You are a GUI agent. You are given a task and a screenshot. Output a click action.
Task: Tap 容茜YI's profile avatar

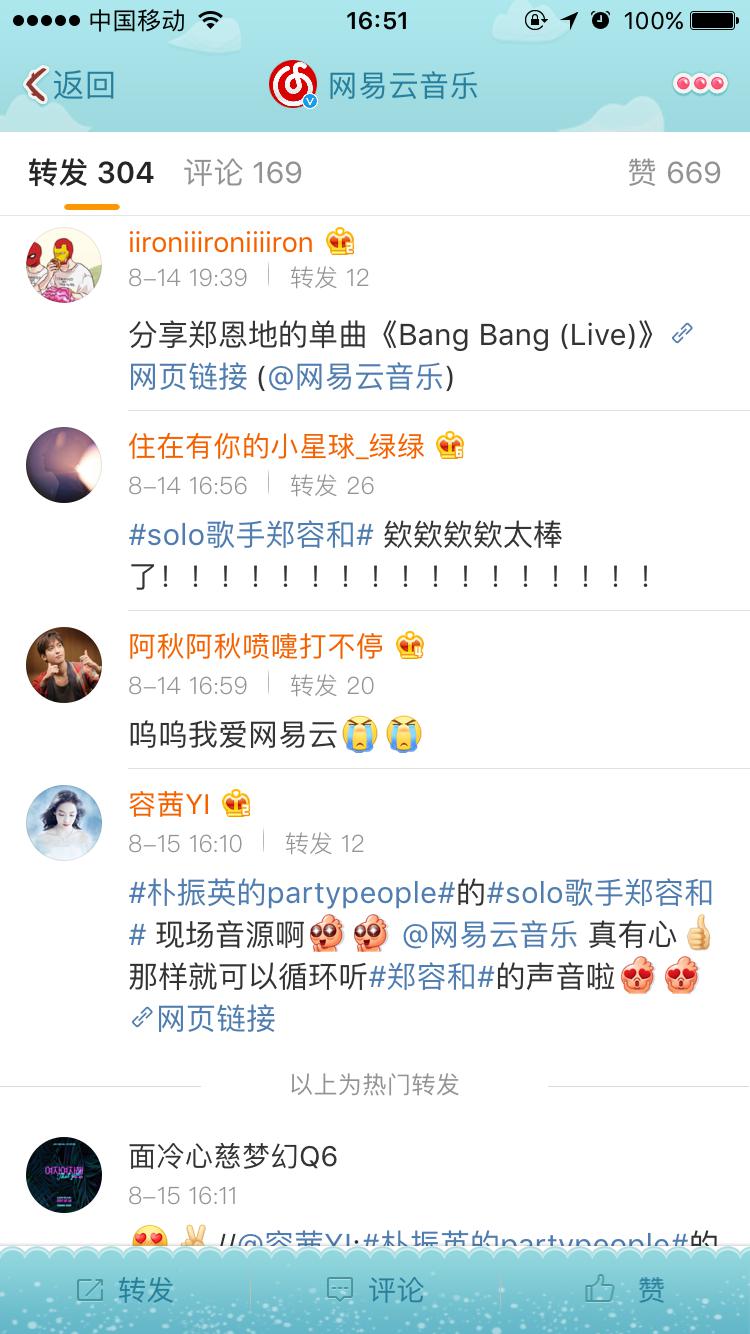(x=64, y=823)
